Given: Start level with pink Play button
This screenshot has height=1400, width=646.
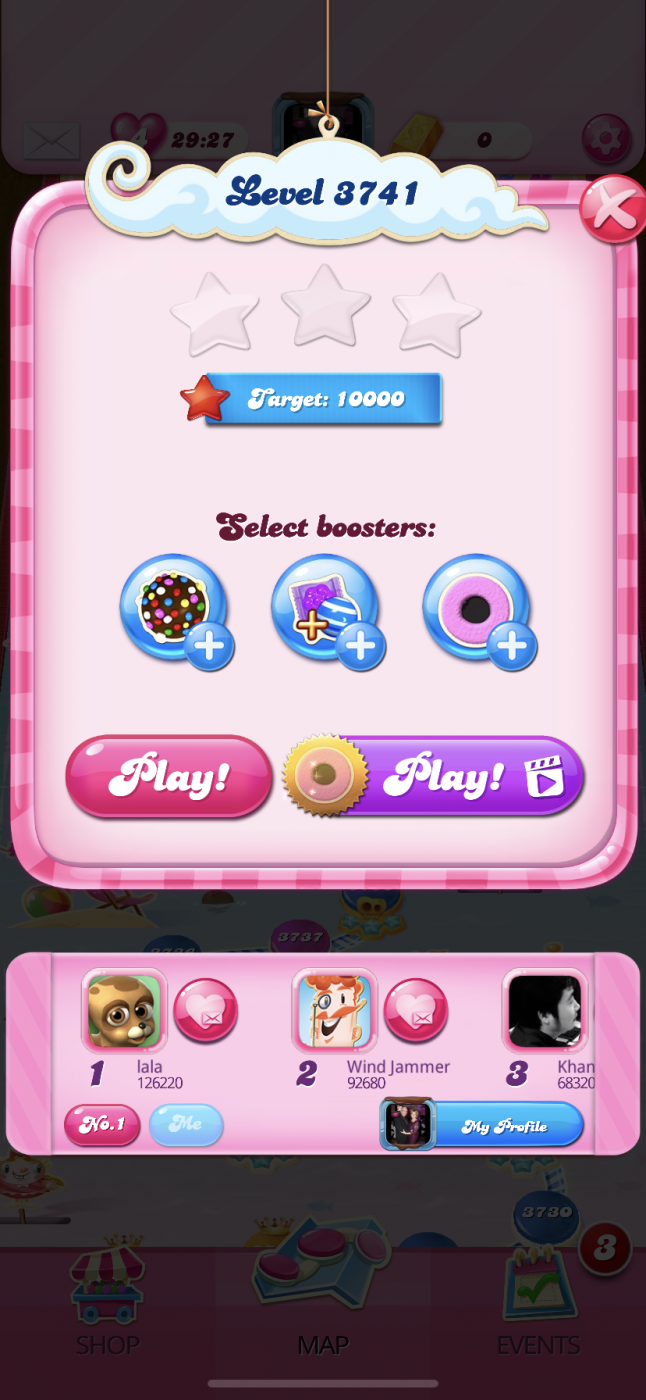Looking at the screenshot, I should (168, 777).
